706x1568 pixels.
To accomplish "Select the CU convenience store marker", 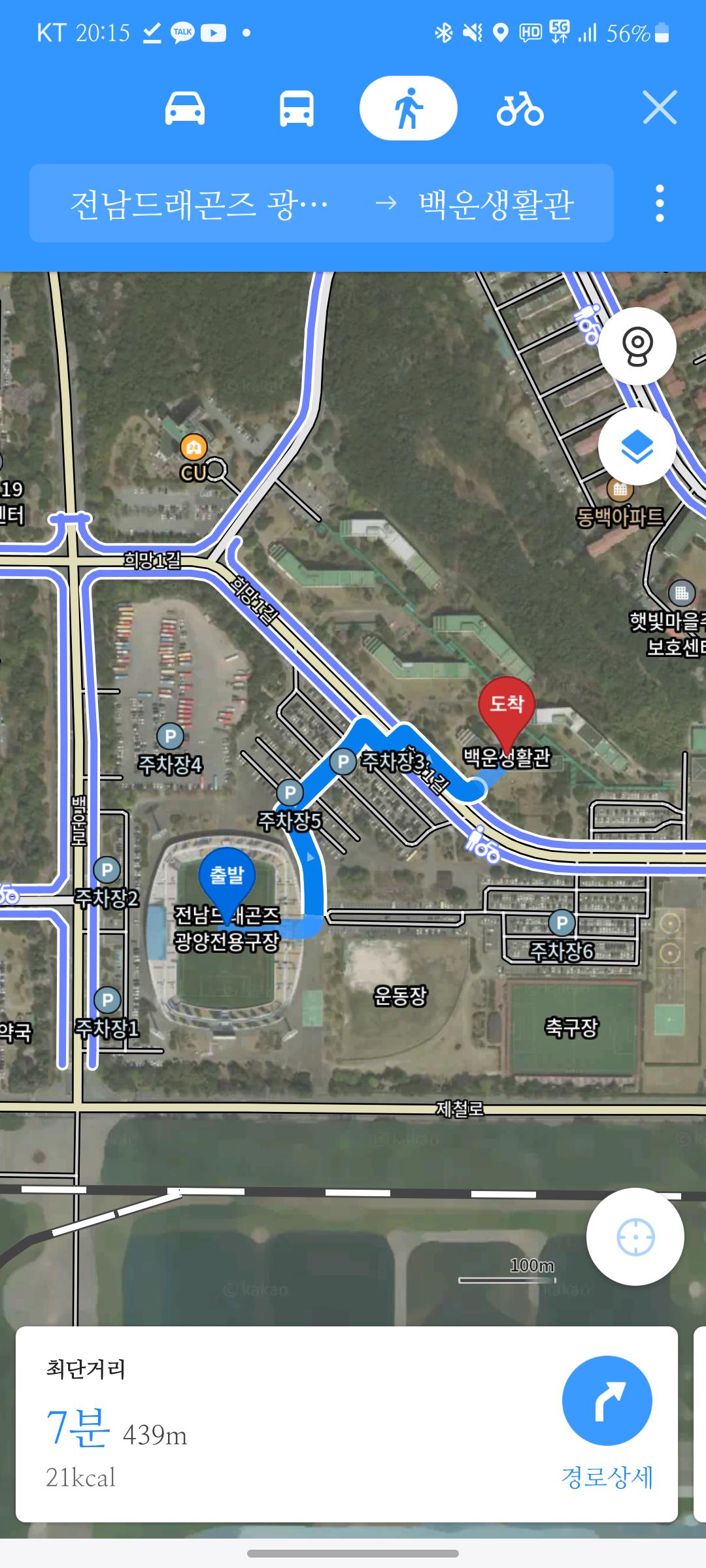I will click(193, 448).
